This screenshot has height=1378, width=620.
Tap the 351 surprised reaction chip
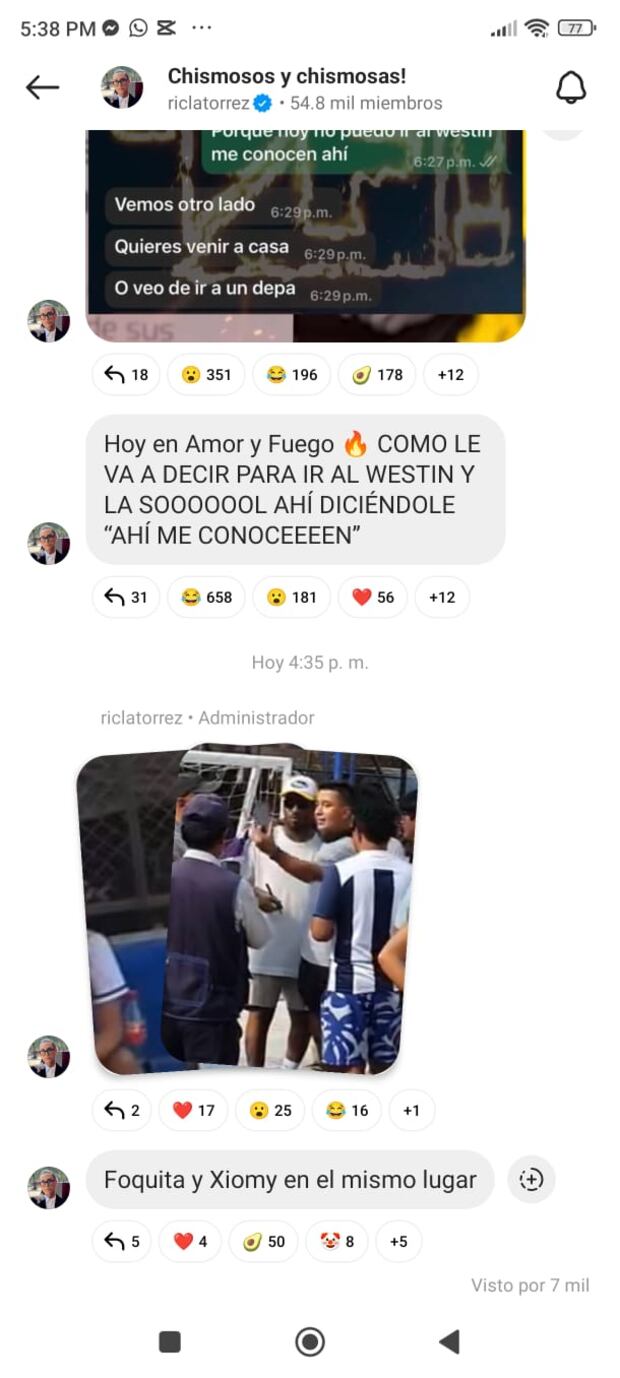coord(206,375)
